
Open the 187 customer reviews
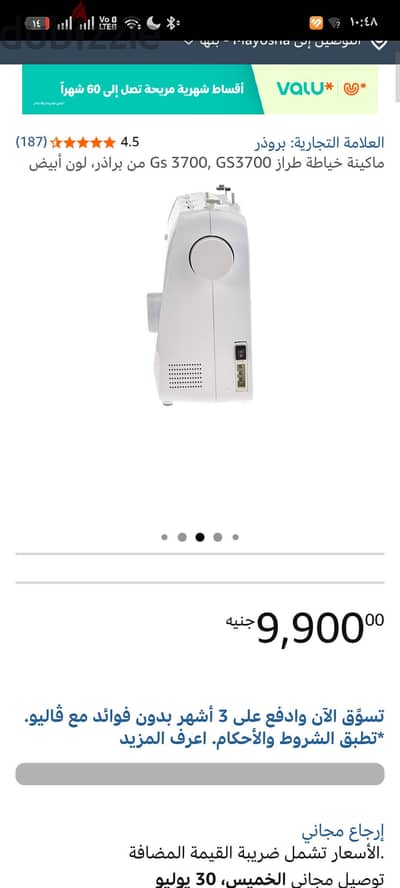tap(32, 142)
